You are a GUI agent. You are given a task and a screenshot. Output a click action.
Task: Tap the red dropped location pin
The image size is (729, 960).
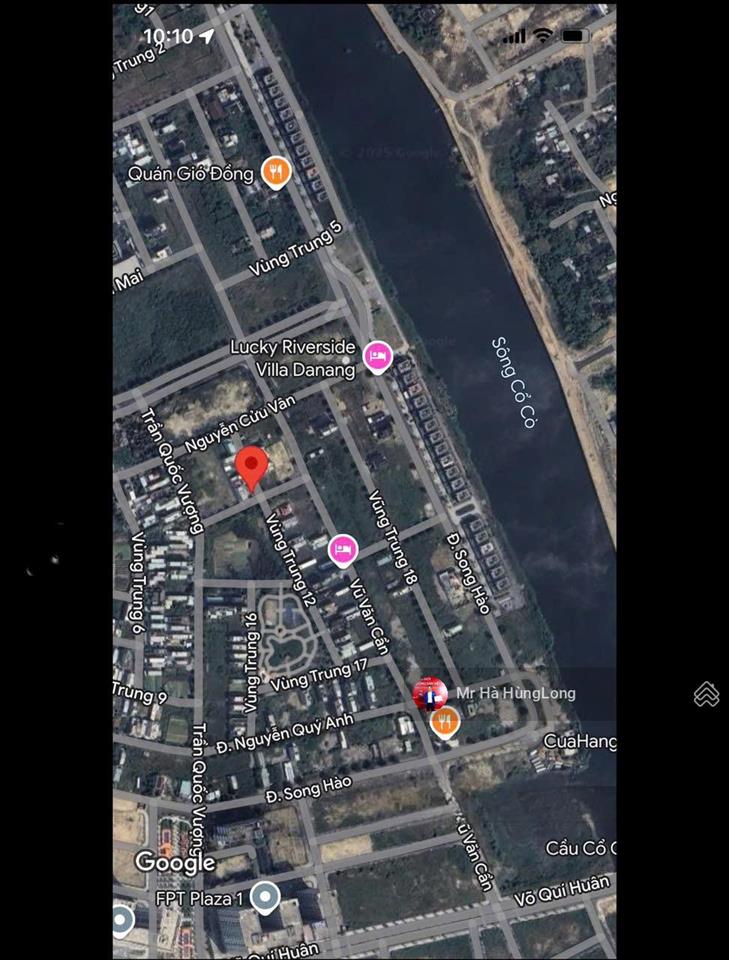(x=251, y=468)
